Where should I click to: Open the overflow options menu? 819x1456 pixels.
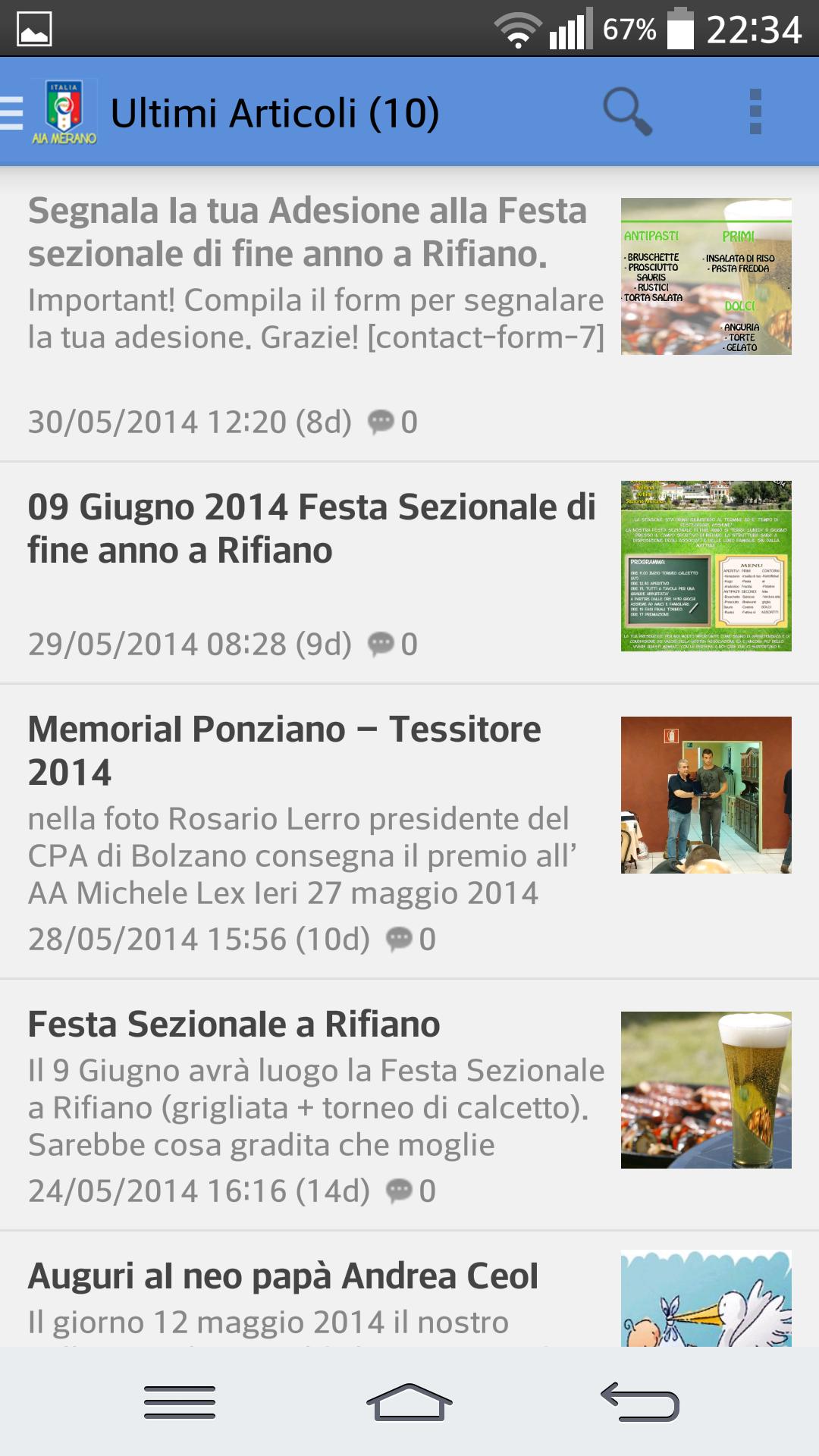point(755,112)
